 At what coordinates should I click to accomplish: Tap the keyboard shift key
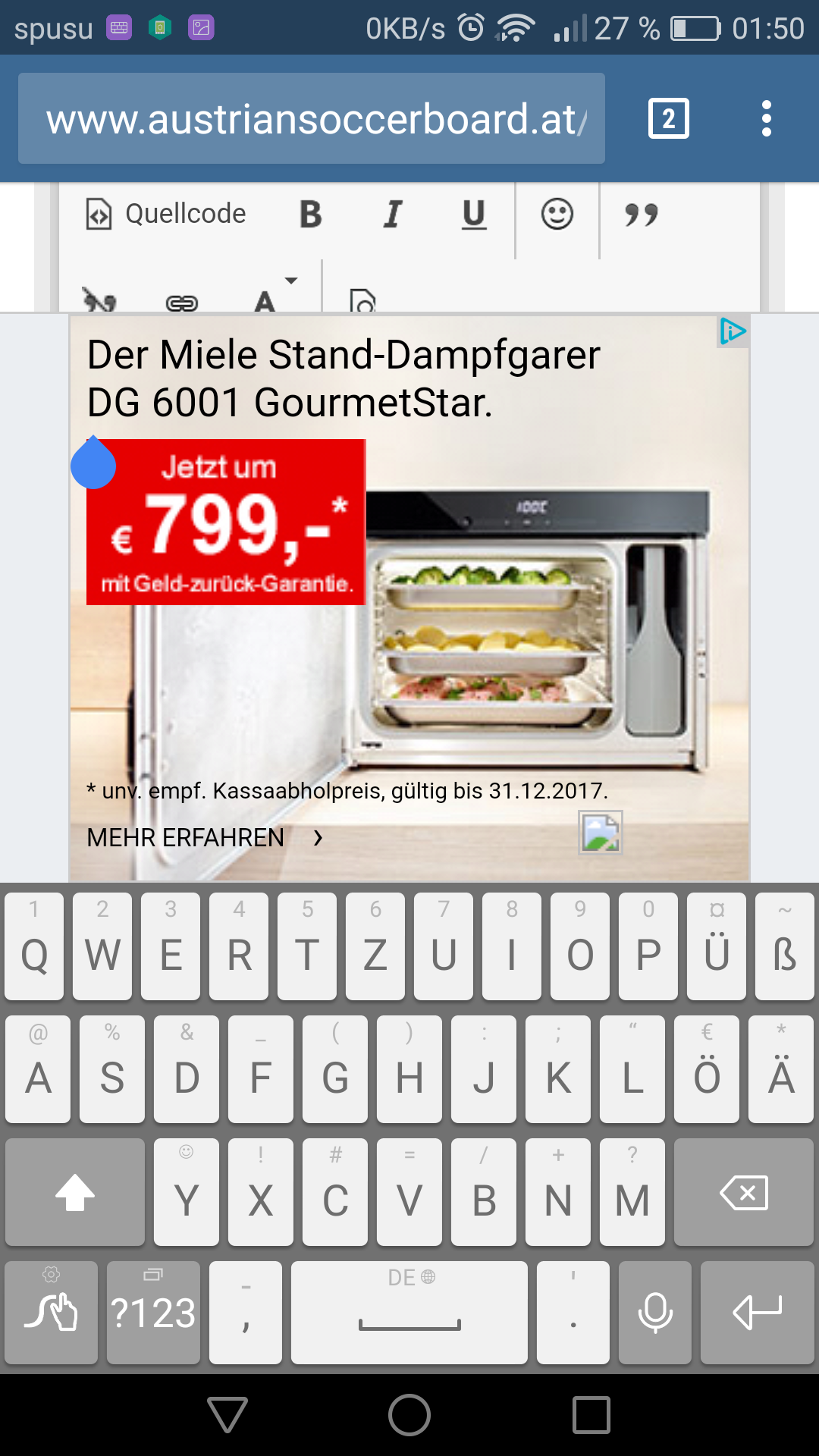[x=75, y=1192]
